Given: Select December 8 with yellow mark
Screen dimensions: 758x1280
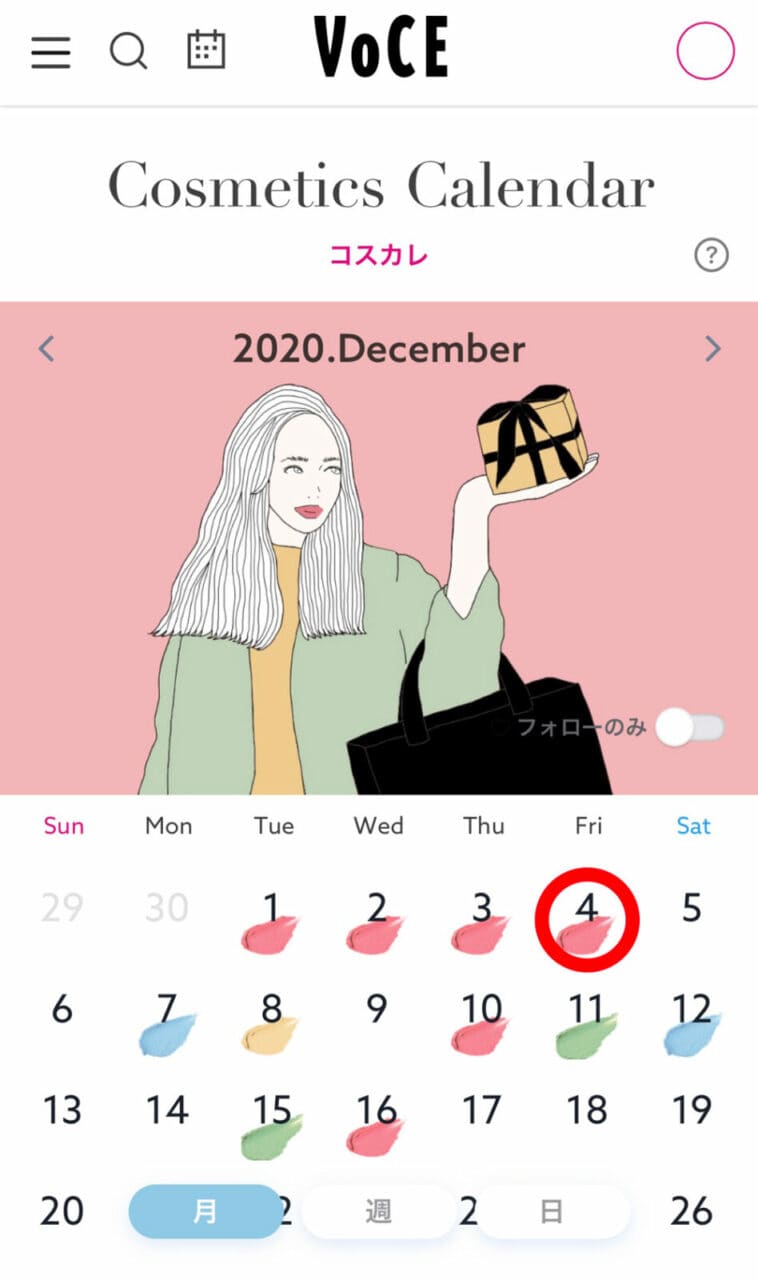Looking at the screenshot, I should tap(271, 1020).
